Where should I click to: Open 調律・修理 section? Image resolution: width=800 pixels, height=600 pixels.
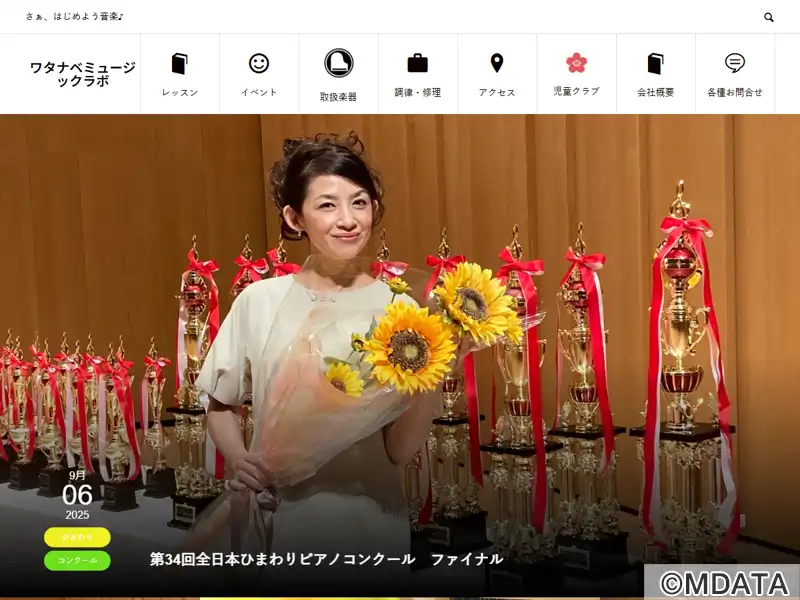[418, 74]
